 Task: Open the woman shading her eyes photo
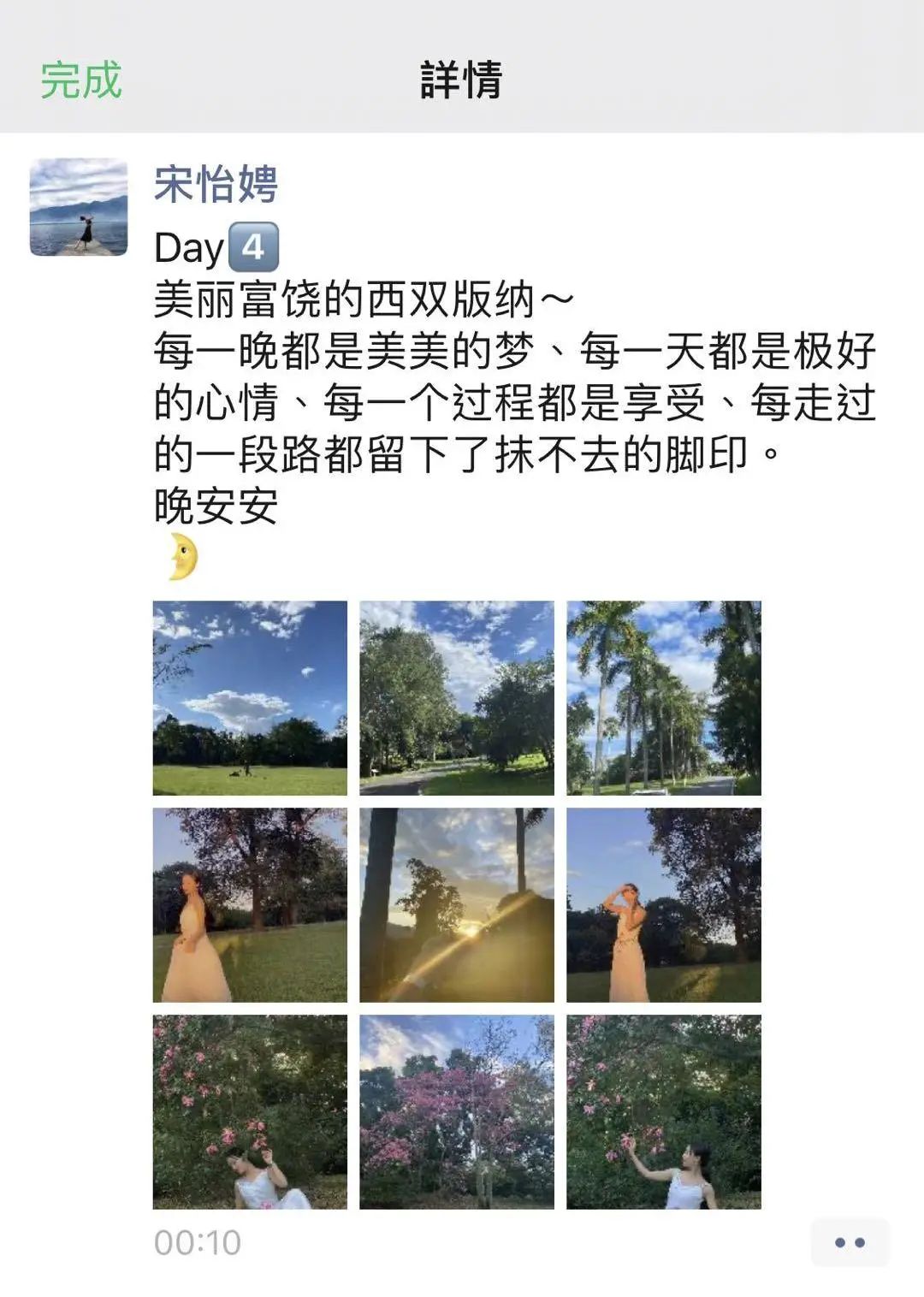pyautogui.click(x=663, y=904)
